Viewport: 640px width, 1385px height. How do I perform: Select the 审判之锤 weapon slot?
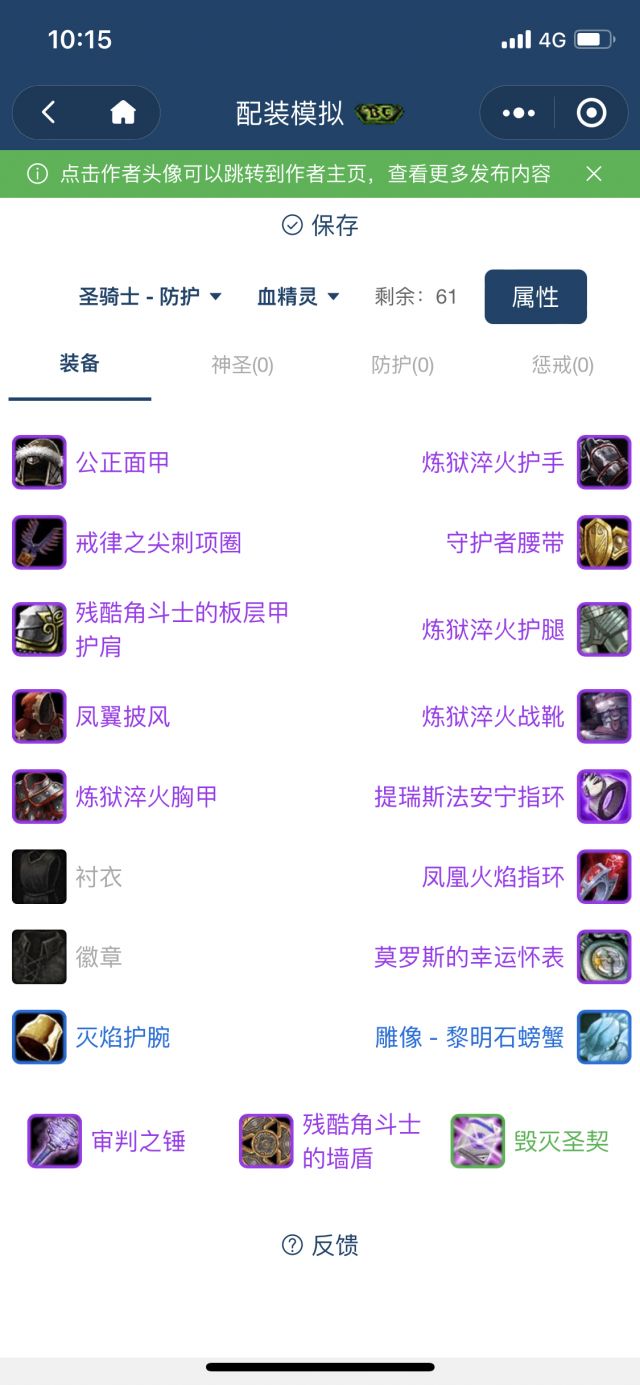point(138,1141)
